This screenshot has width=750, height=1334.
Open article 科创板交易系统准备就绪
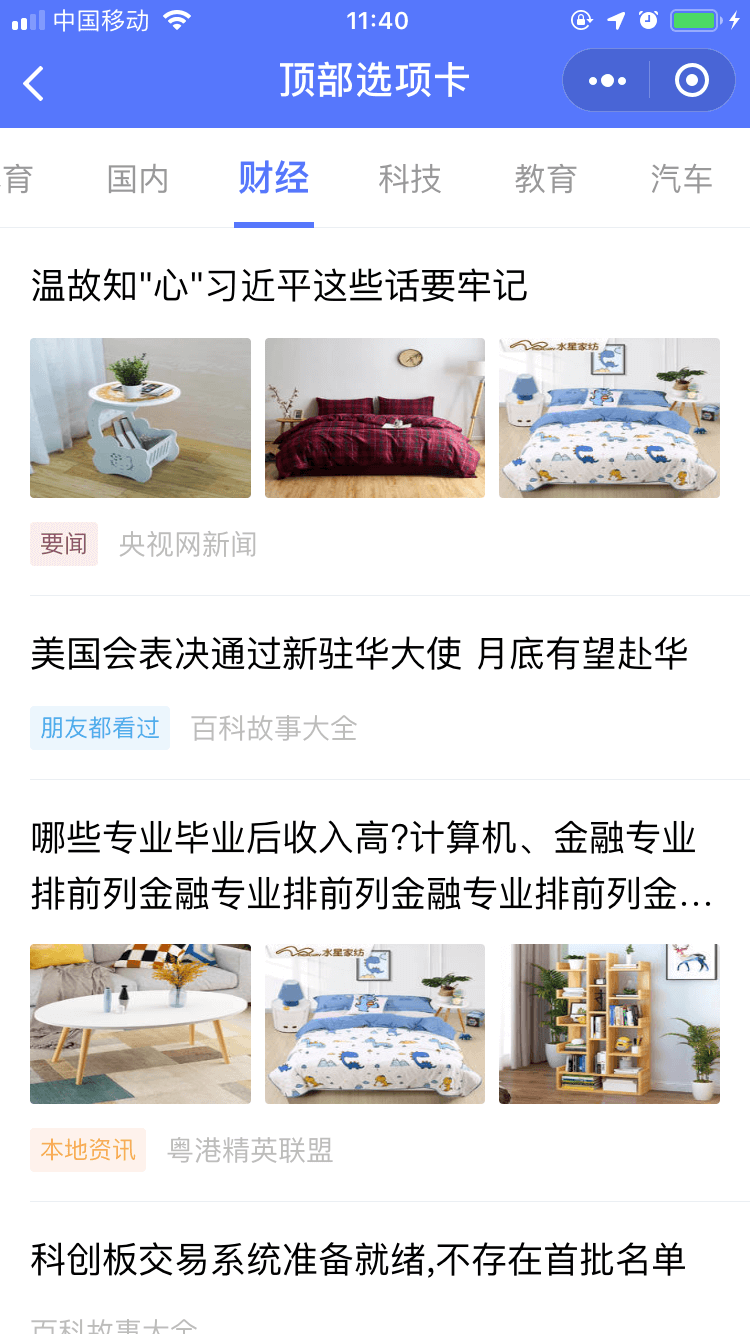coord(358,1260)
